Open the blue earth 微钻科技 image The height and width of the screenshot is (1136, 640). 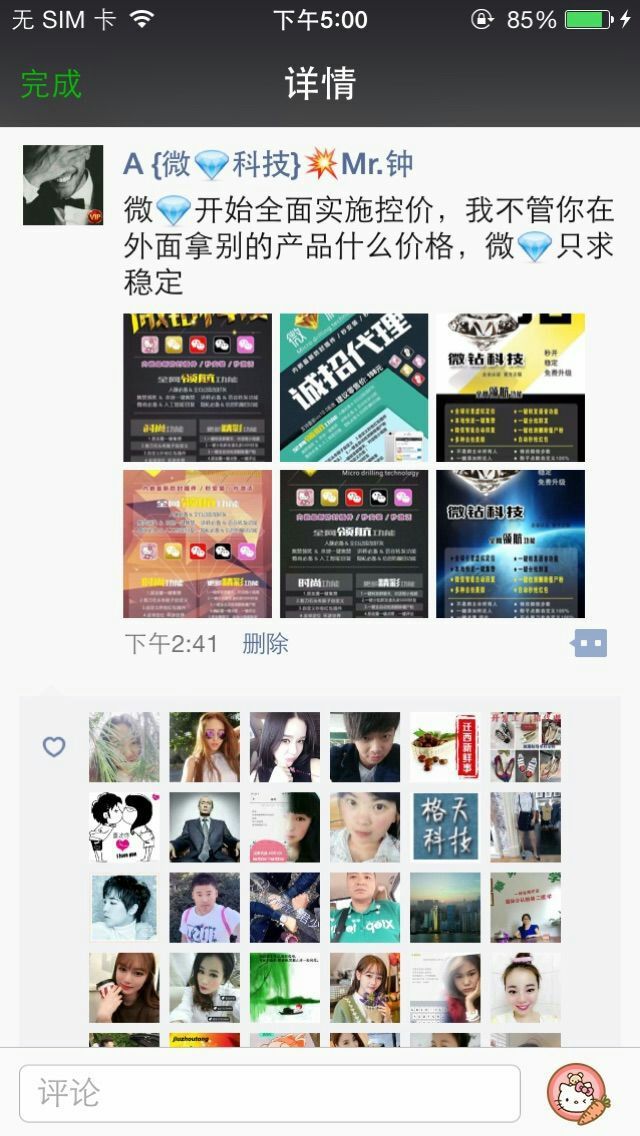(510, 544)
